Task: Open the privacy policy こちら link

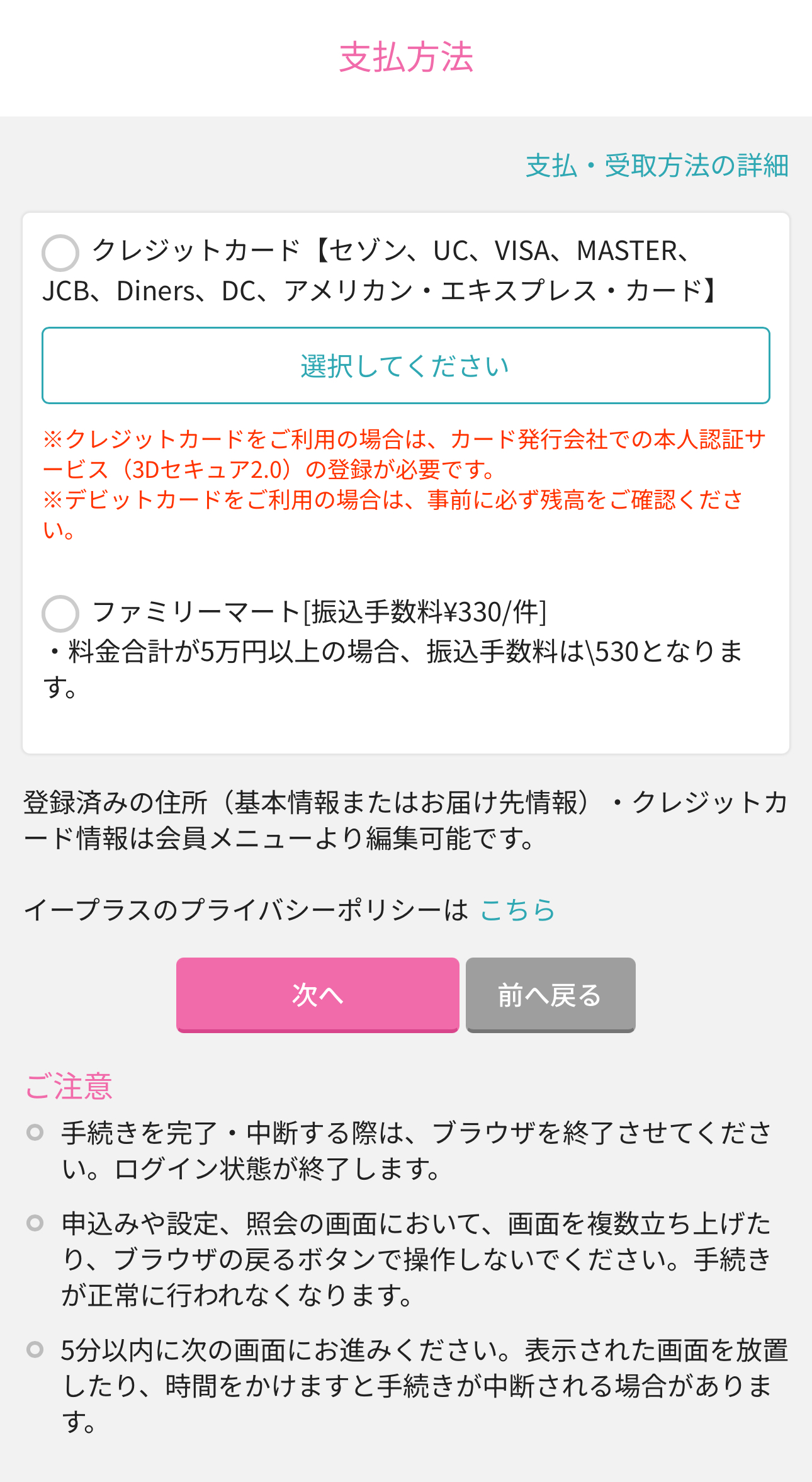Action: 517,910
